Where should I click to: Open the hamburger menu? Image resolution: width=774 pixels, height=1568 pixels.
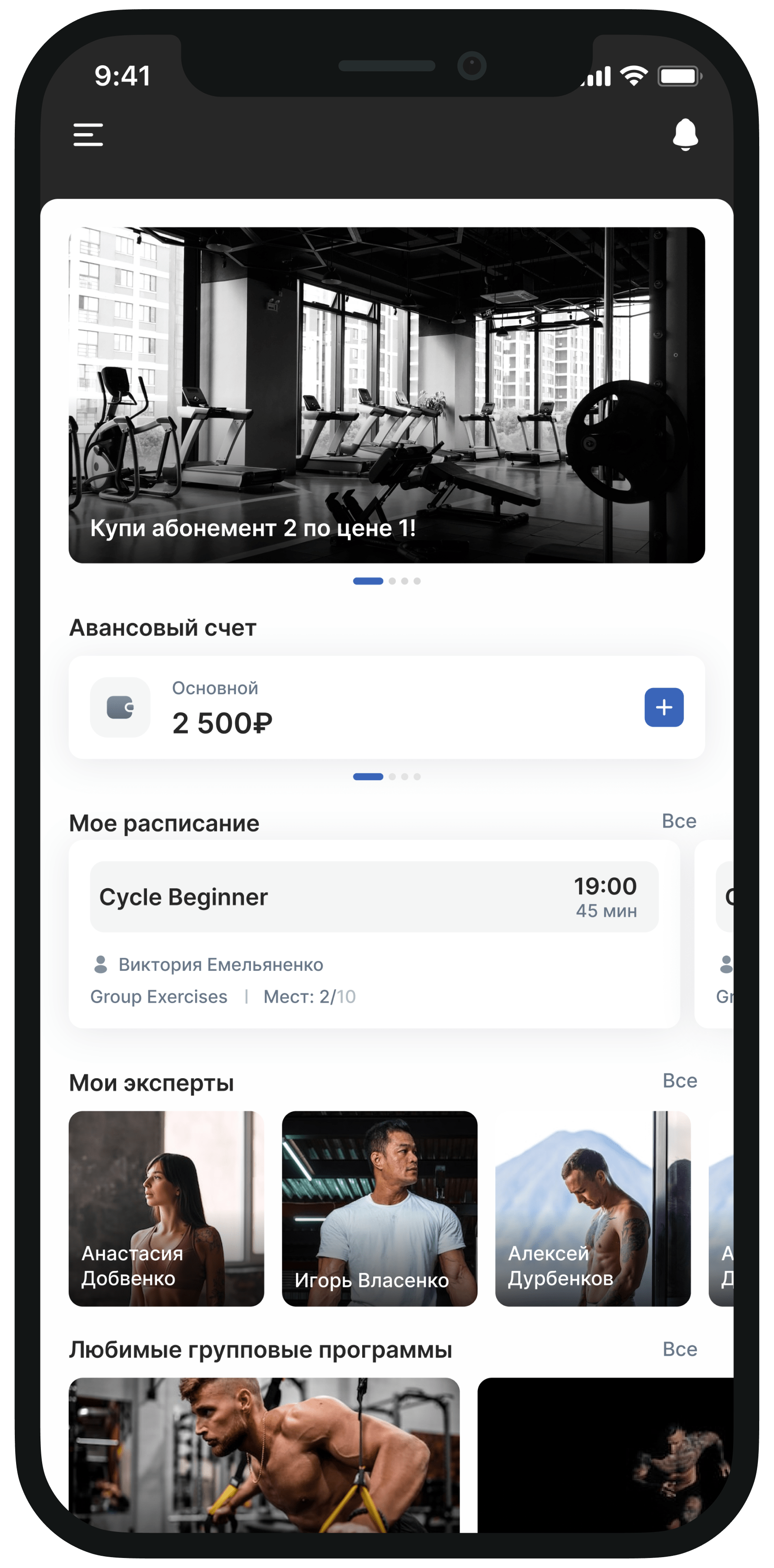coord(88,134)
